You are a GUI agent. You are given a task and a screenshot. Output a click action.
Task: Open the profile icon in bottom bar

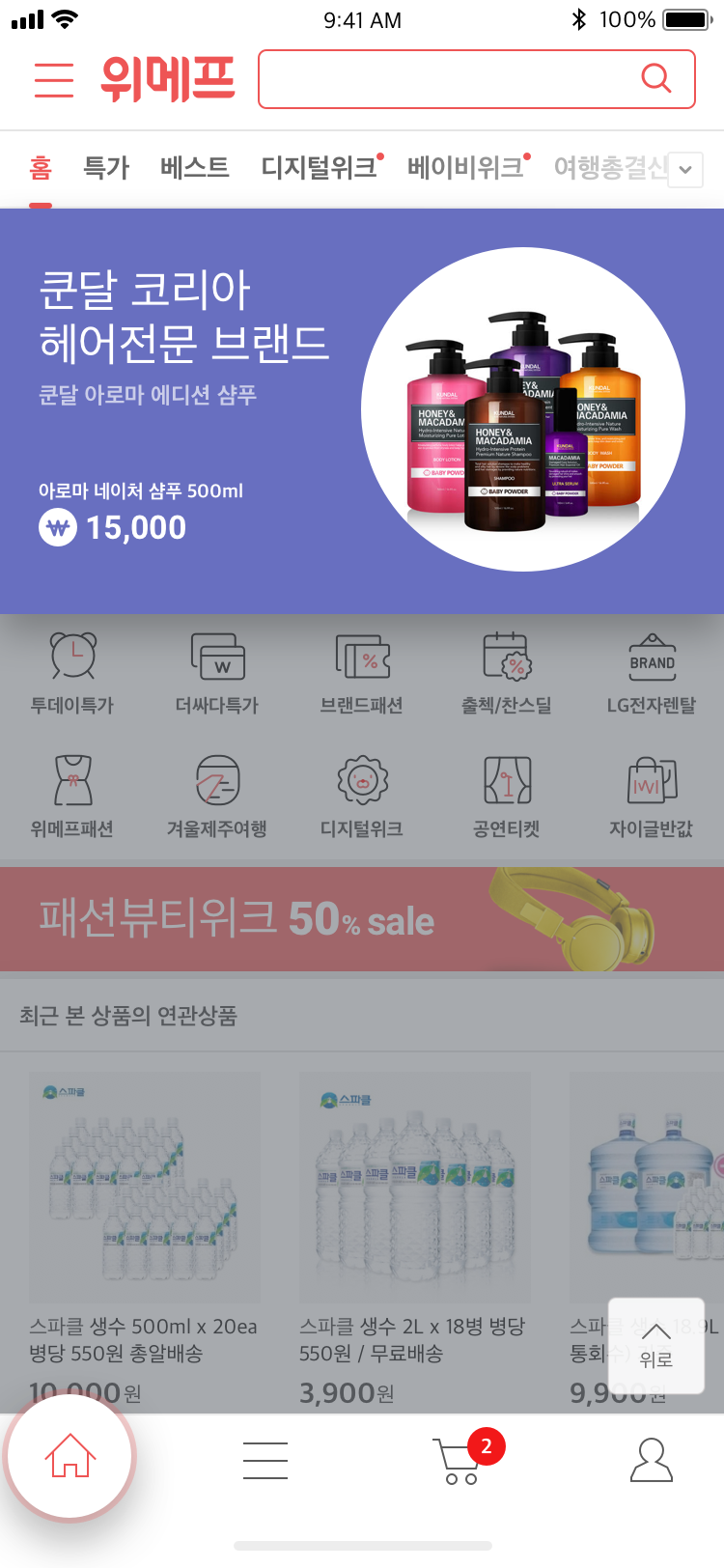652,1460
